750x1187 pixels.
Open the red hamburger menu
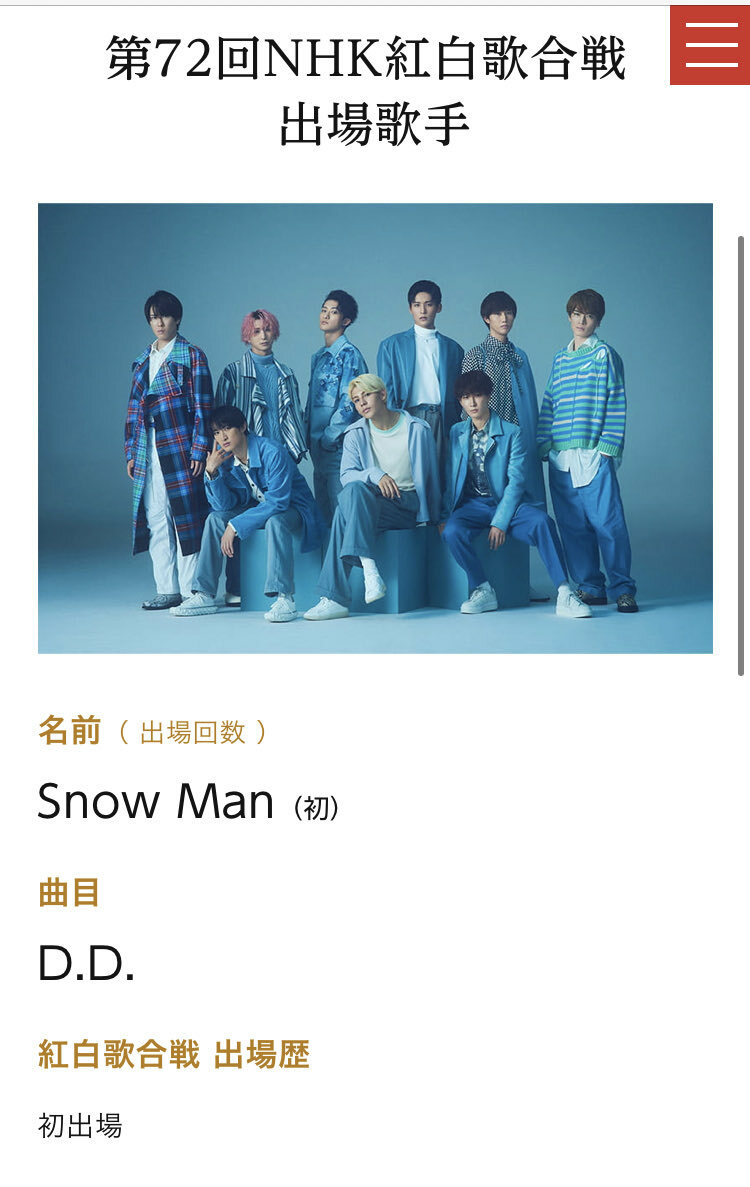click(710, 44)
